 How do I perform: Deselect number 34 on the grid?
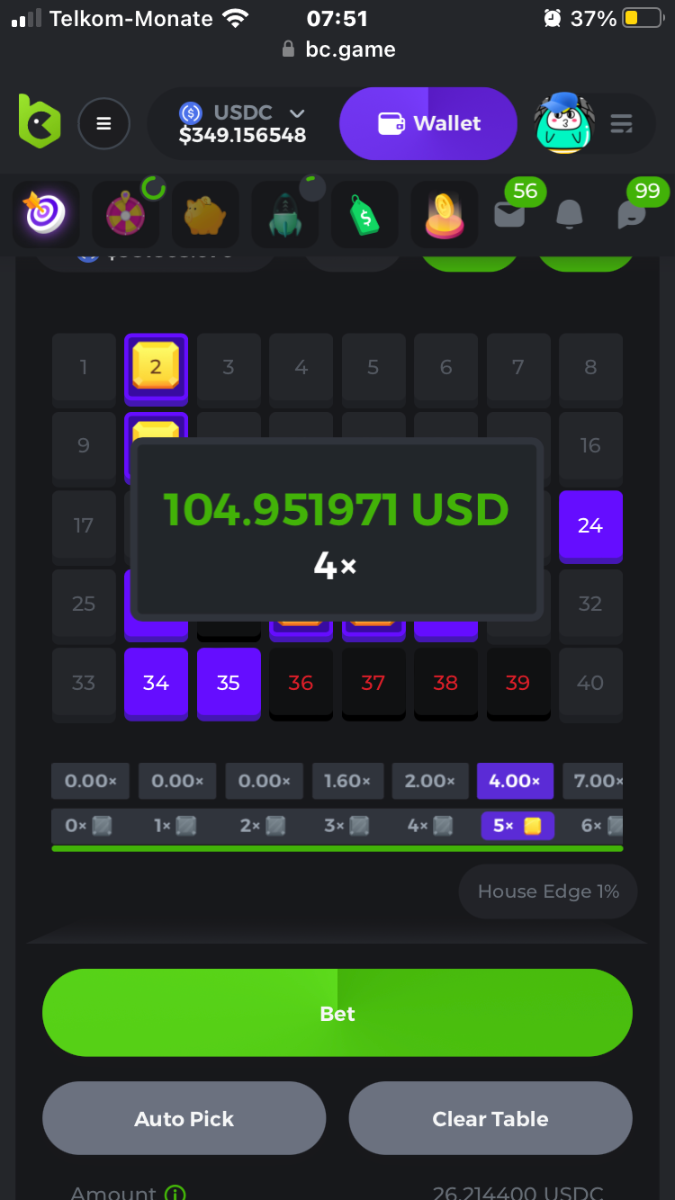pyautogui.click(x=156, y=683)
